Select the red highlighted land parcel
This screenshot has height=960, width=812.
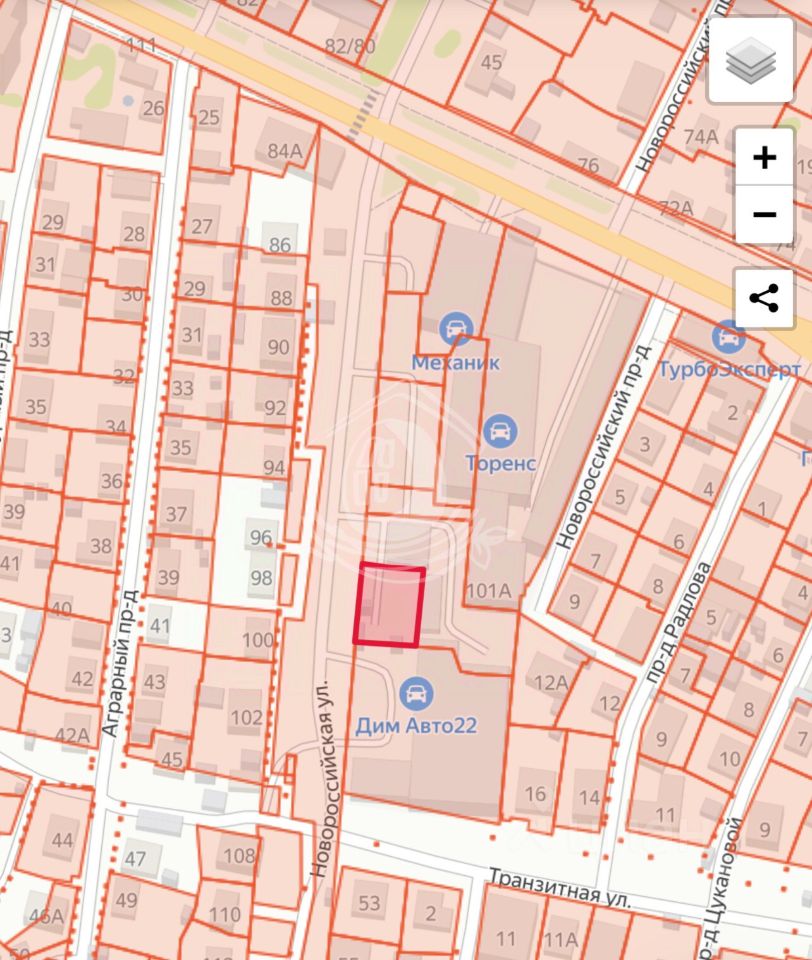pos(390,605)
